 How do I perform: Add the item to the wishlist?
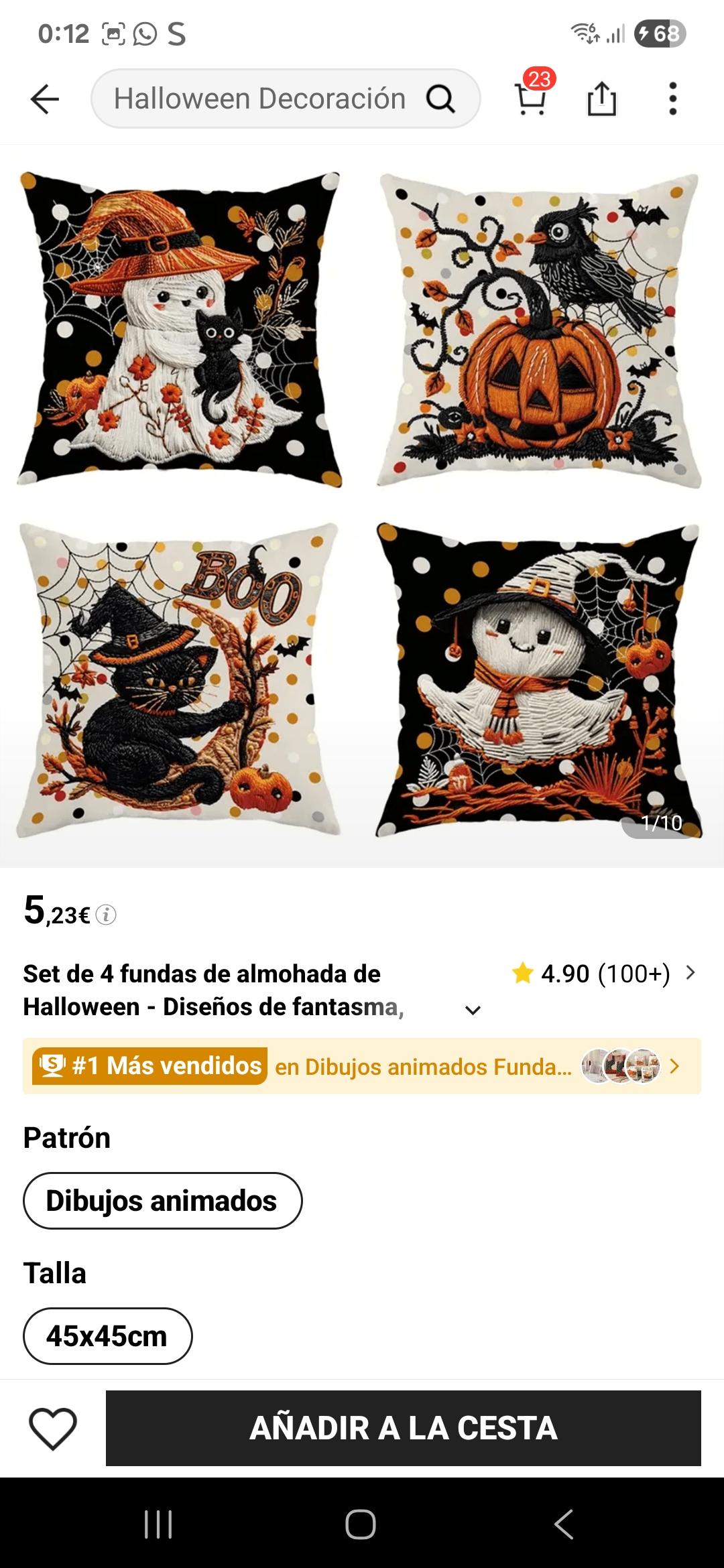point(53,1428)
